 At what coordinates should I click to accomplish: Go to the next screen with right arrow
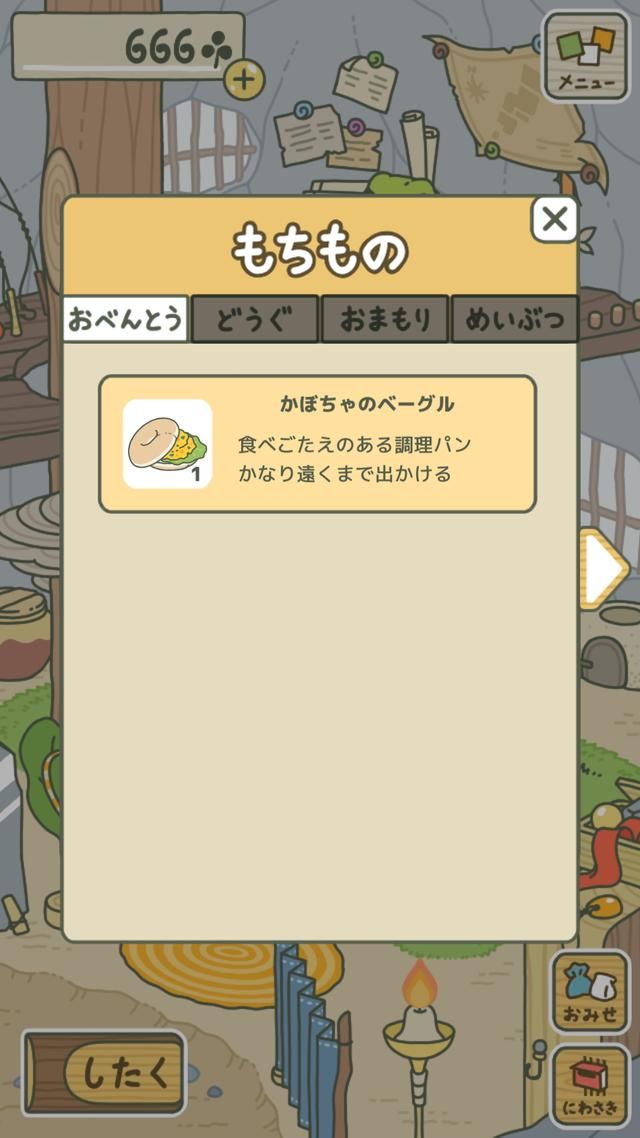pos(604,570)
